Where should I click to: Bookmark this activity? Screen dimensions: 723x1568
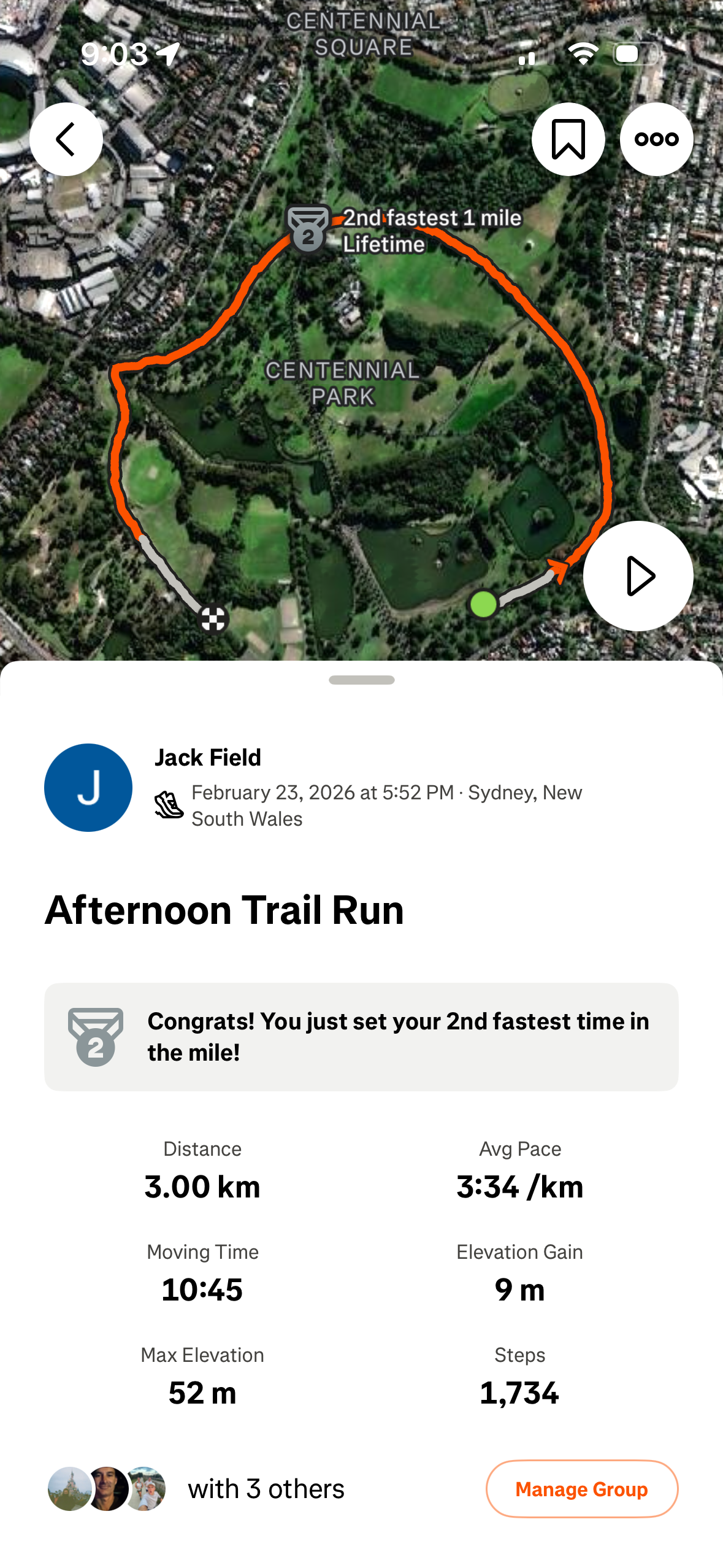pos(568,139)
